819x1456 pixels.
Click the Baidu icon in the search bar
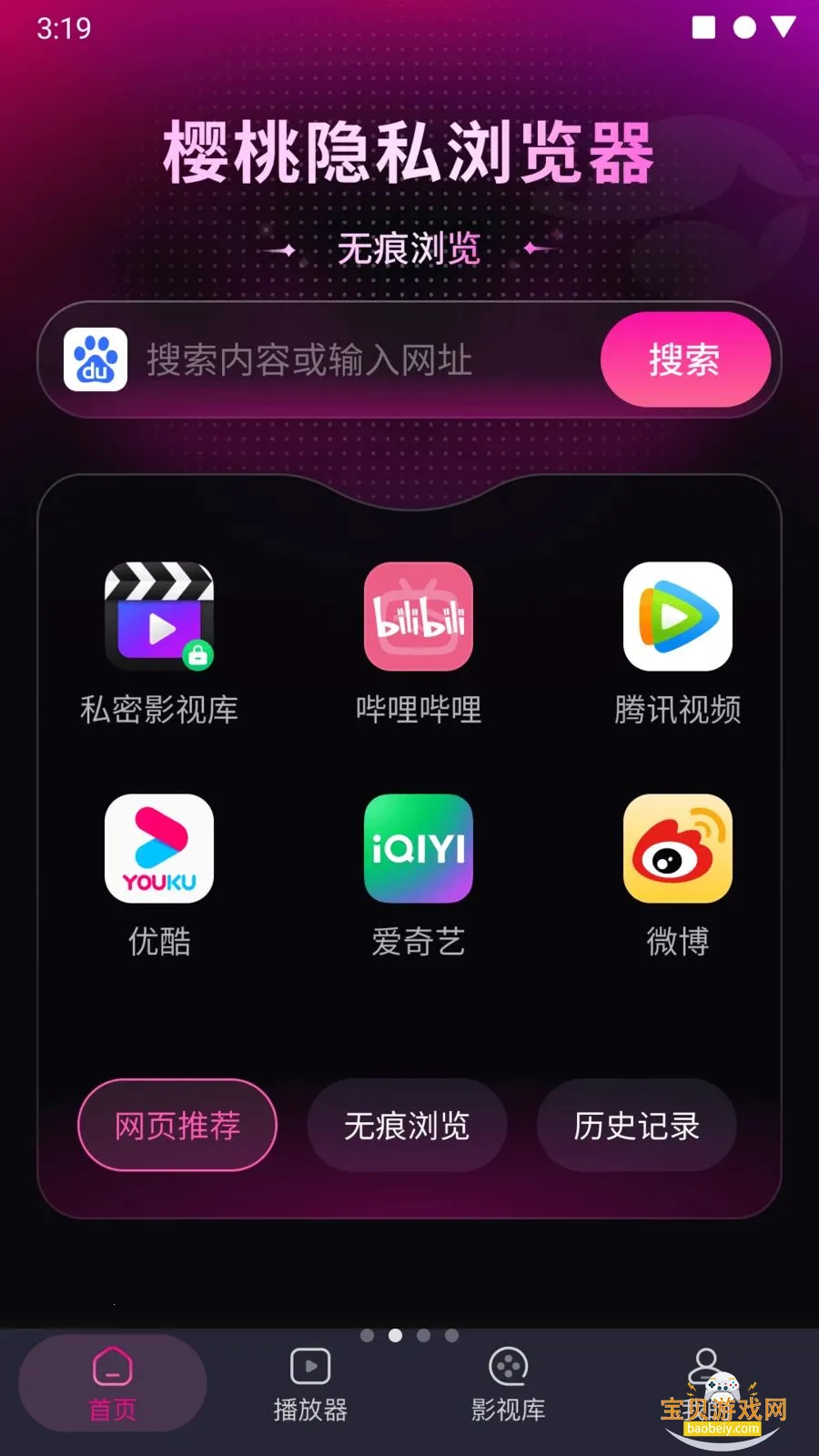pyautogui.click(x=95, y=359)
